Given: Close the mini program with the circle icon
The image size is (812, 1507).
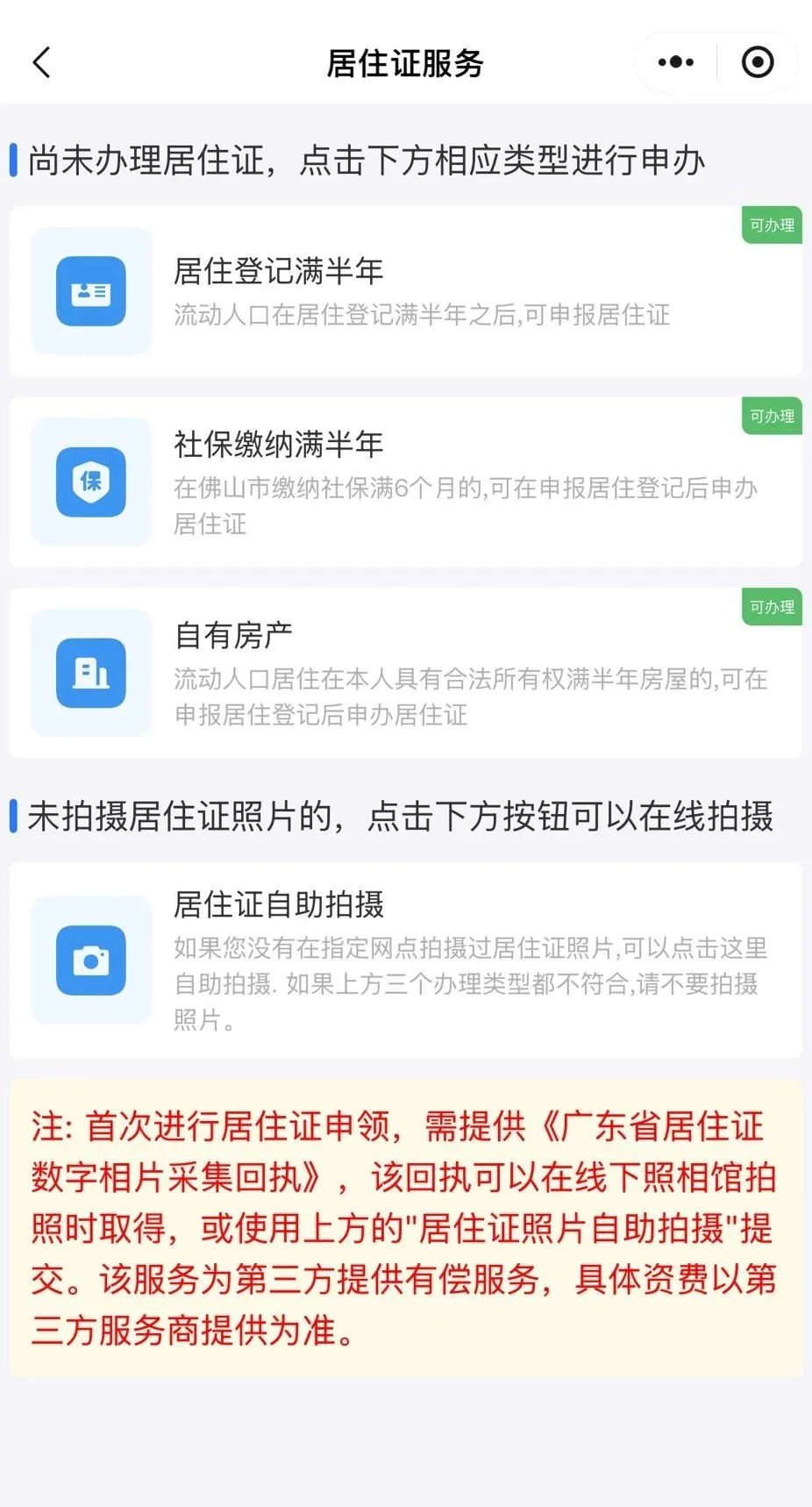Looking at the screenshot, I should tap(758, 62).
